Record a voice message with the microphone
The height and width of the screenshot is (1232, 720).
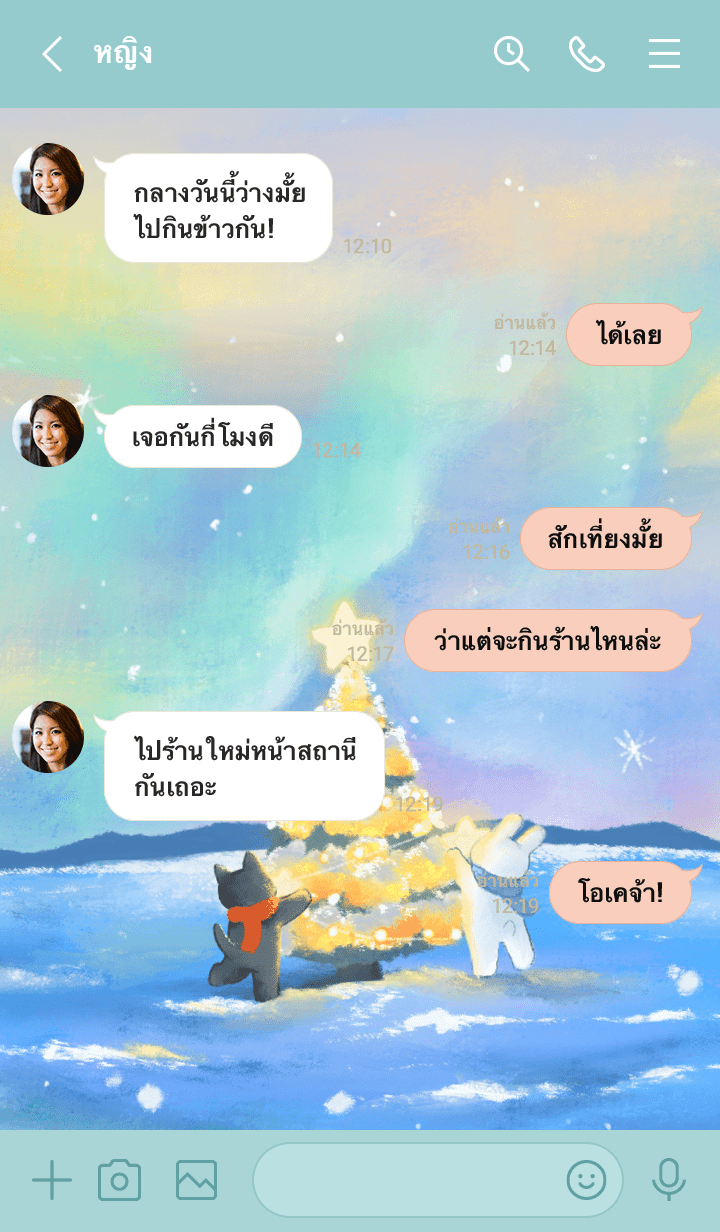tap(669, 1181)
